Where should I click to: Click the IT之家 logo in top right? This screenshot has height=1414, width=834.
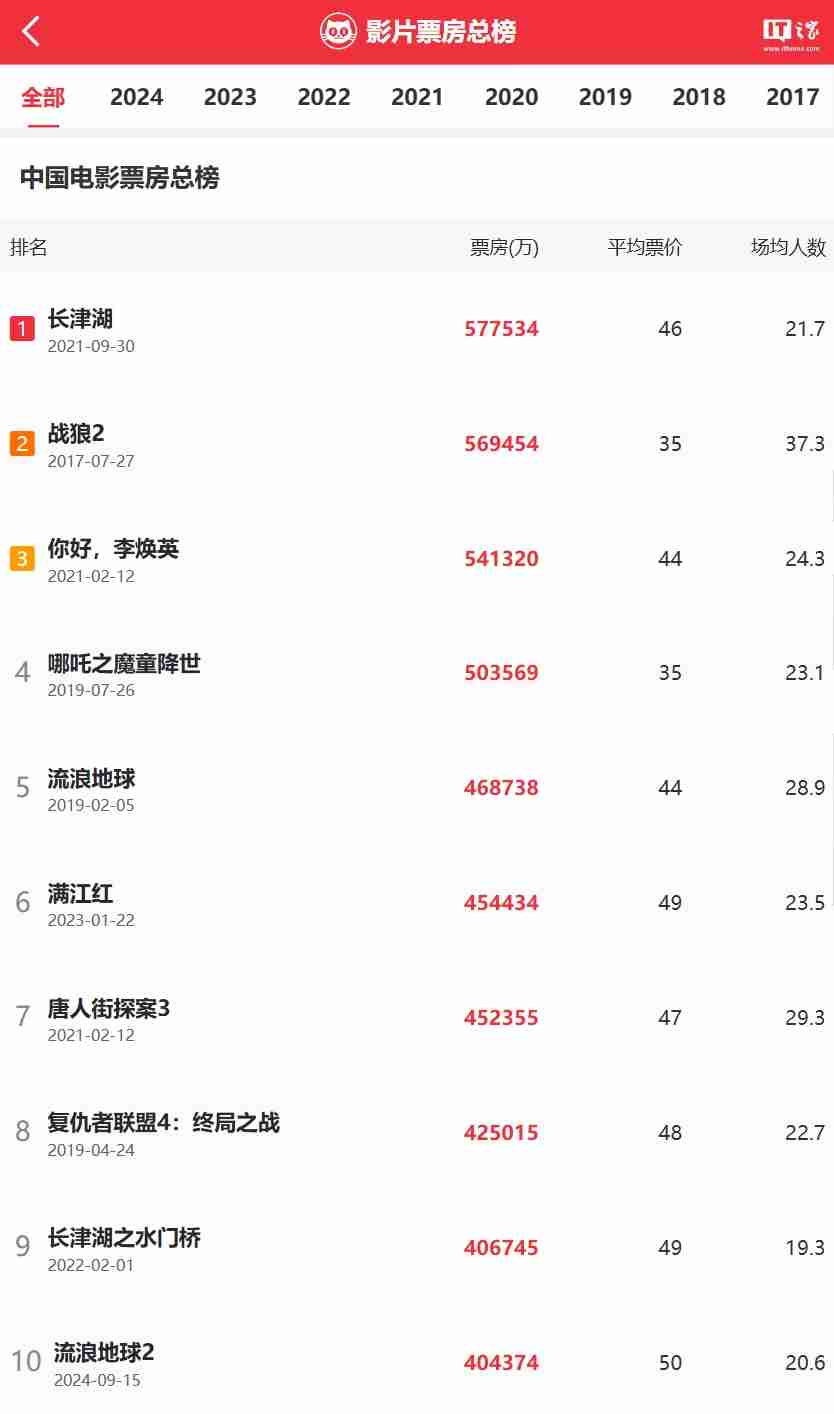pyautogui.click(x=790, y=30)
